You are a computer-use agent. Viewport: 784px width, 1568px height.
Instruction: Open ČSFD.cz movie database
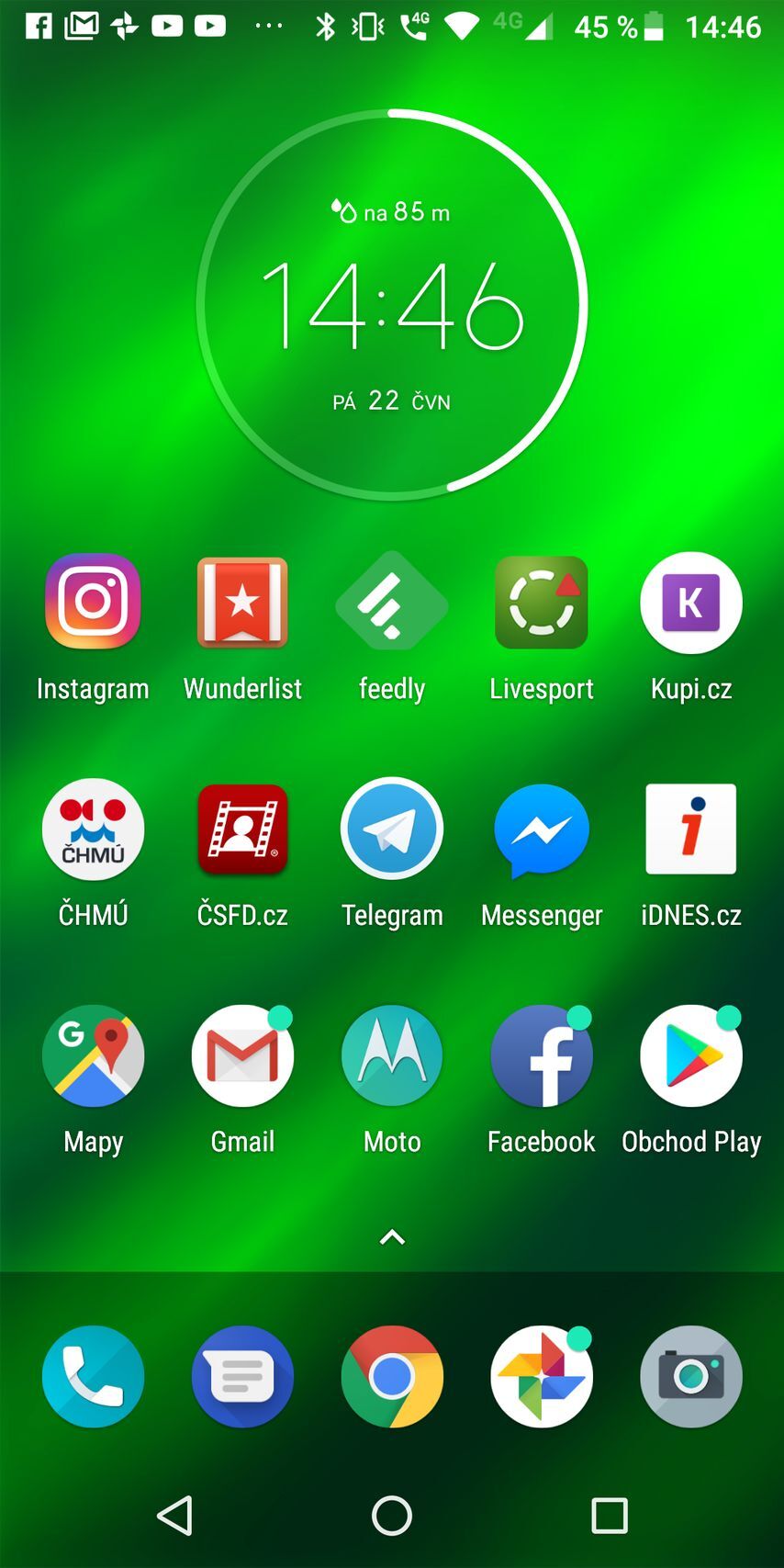click(x=242, y=829)
